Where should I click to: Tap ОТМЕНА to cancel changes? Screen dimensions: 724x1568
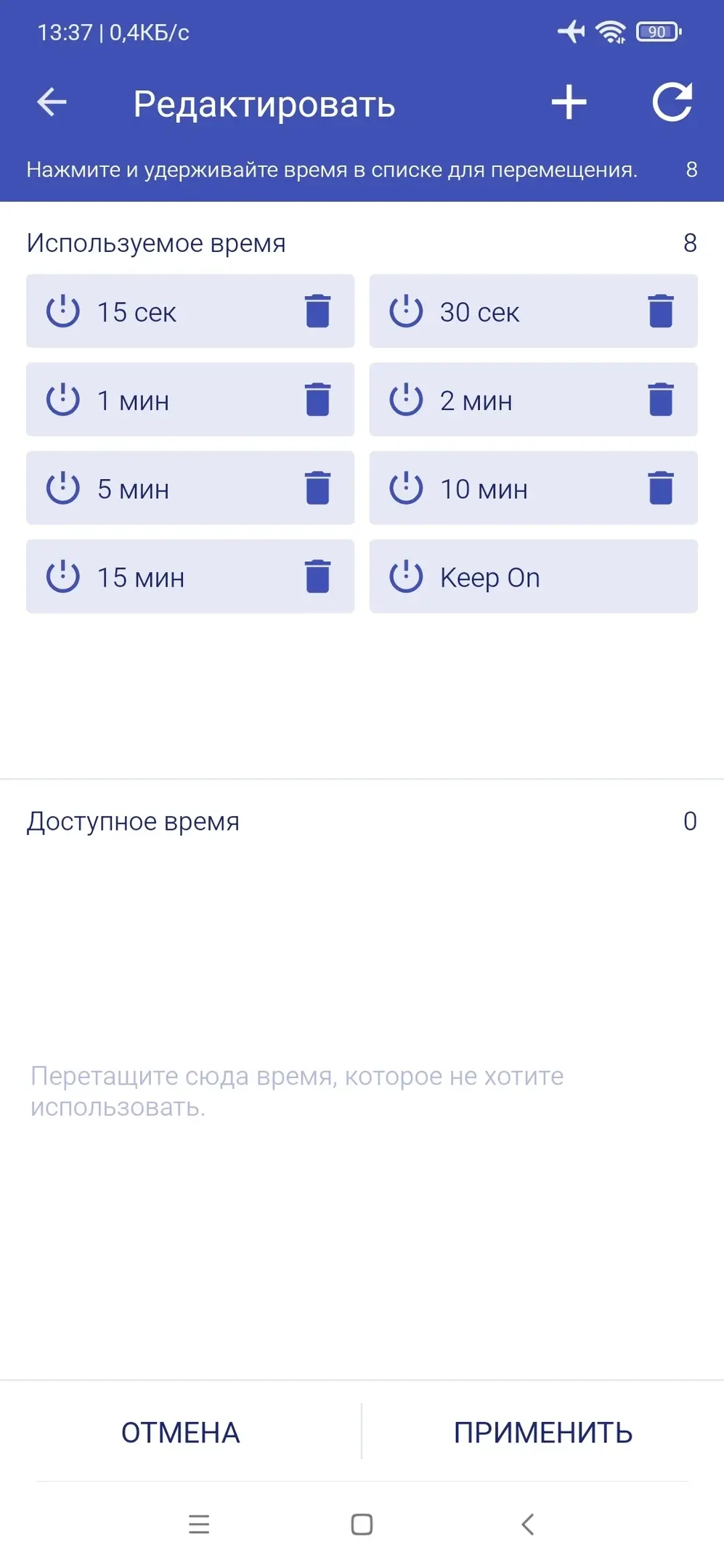[x=180, y=1433]
